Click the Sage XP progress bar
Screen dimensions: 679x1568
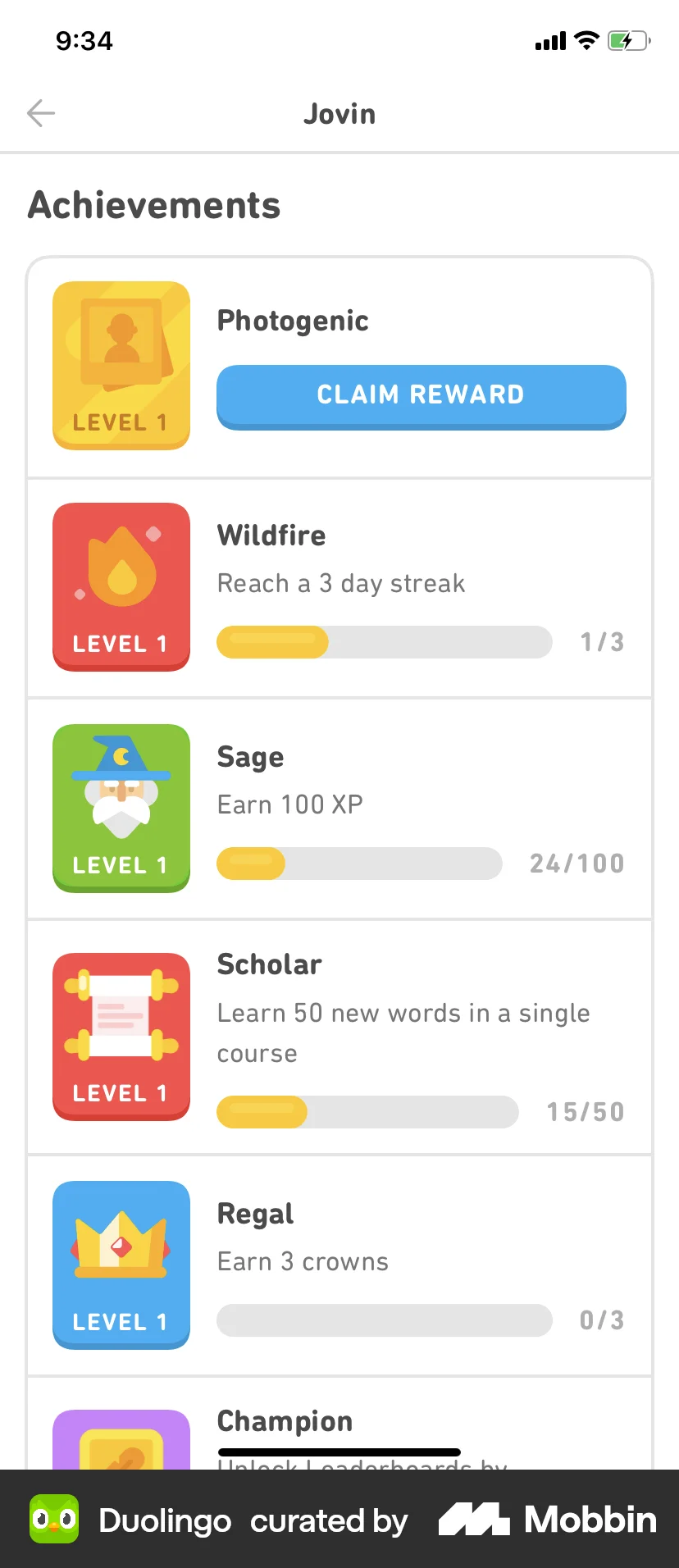[x=359, y=863]
